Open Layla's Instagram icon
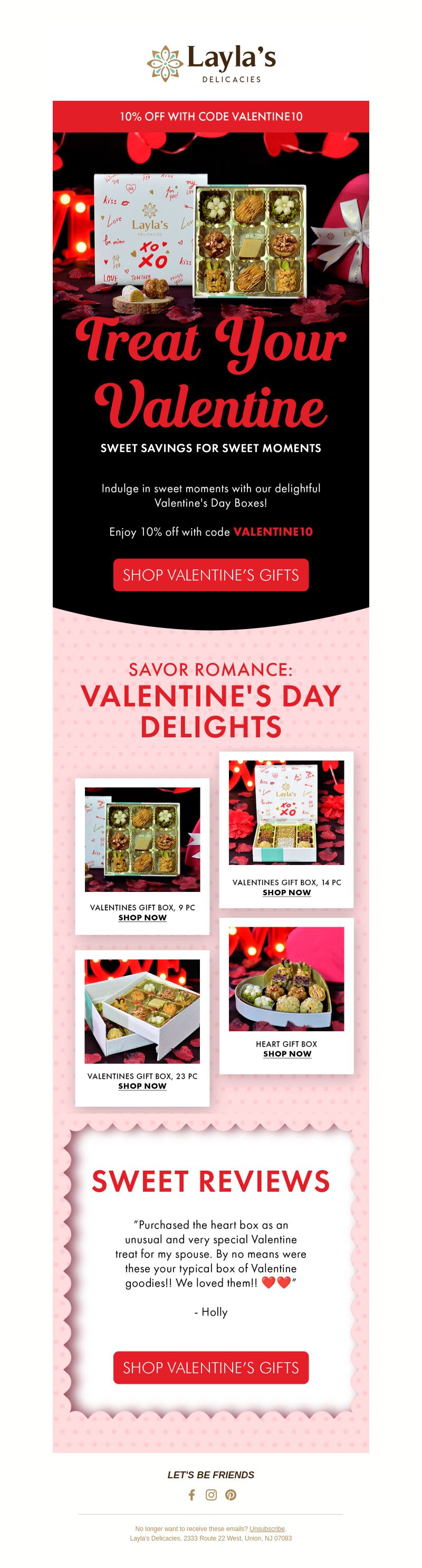Image resolution: width=422 pixels, height=1568 pixels. click(x=211, y=1495)
